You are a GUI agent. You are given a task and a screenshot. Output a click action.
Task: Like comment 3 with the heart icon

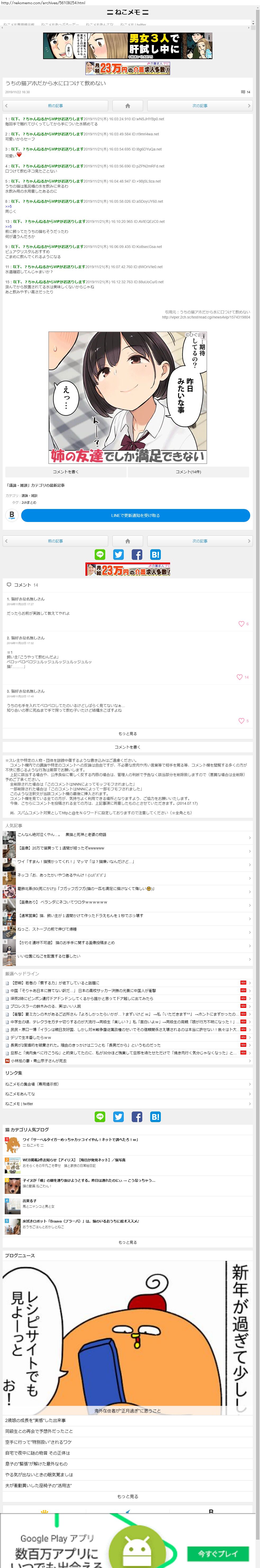(241, 721)
